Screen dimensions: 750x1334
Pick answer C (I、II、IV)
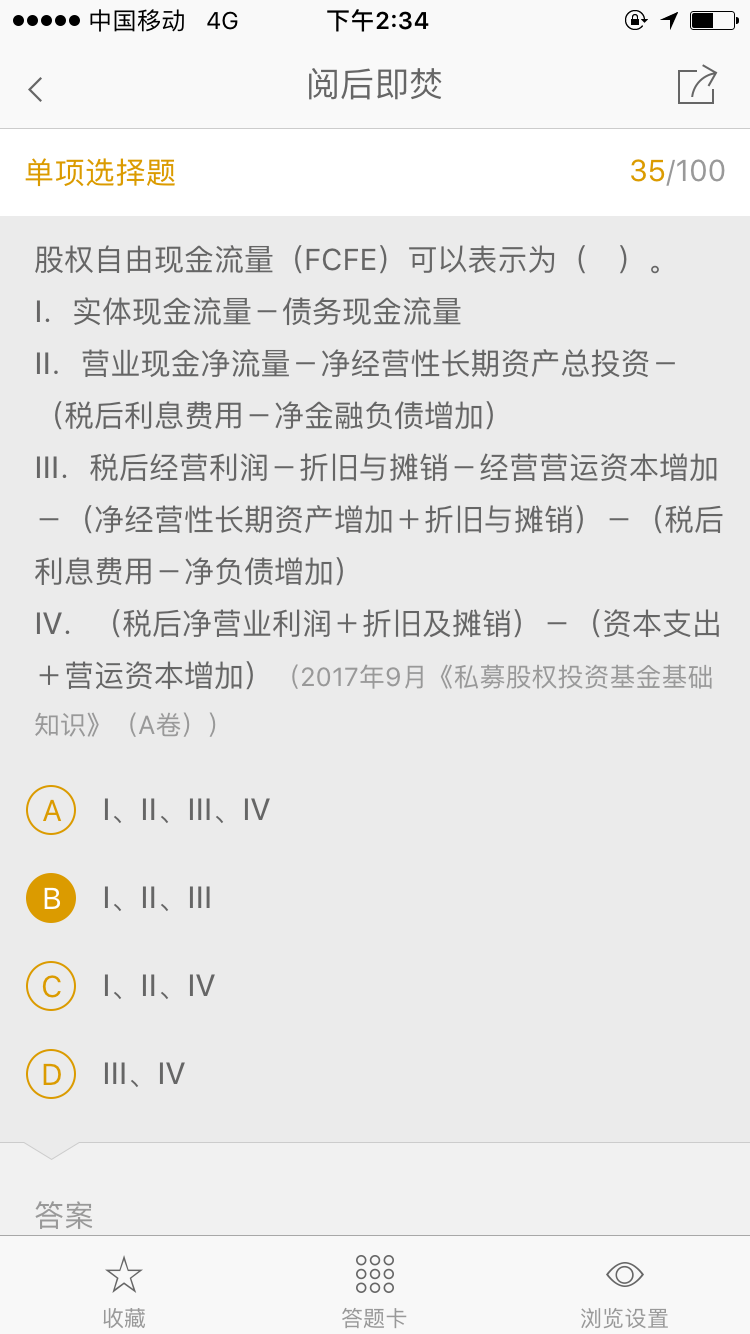pyautogui.click(x=51, y=986)
